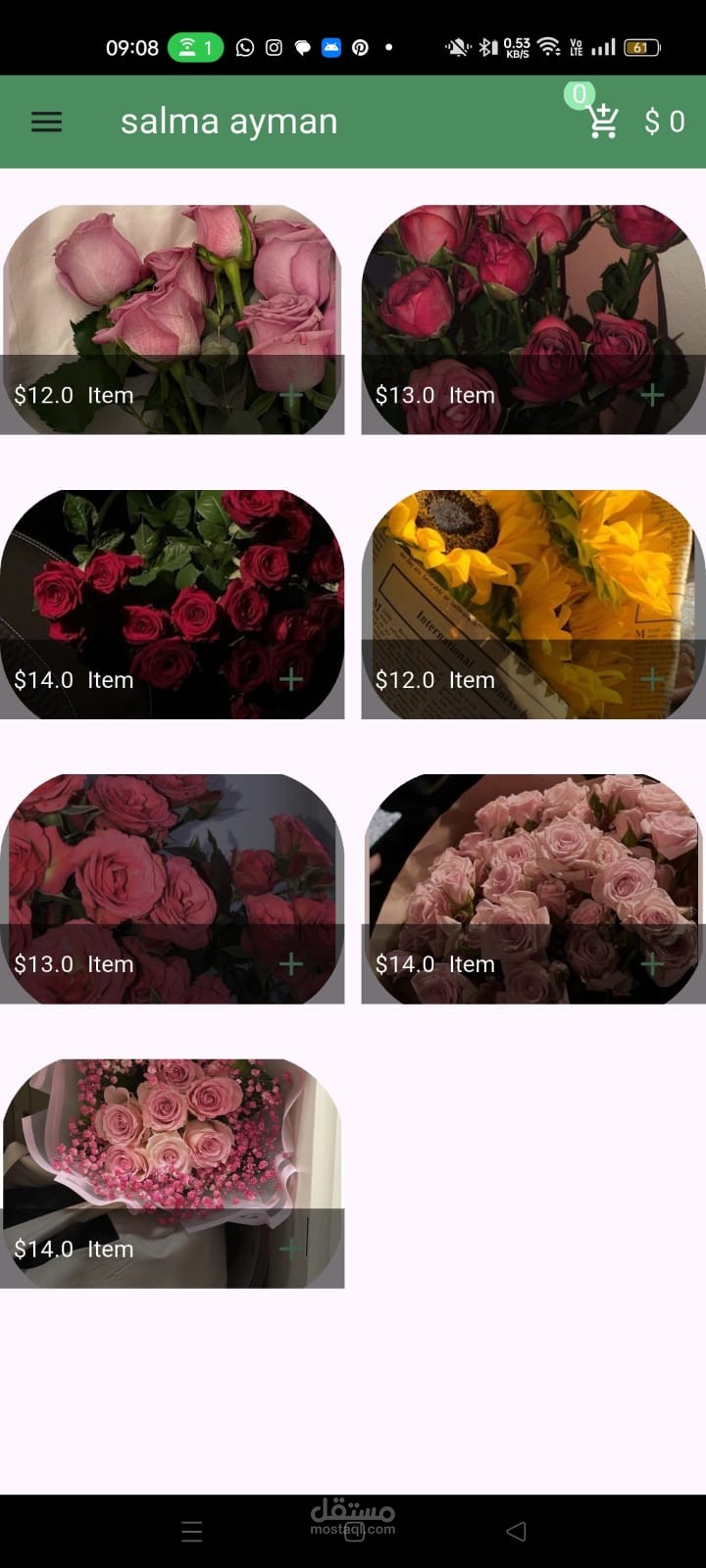Add the $13.0 dark pink roses vase item

(652, 395)
